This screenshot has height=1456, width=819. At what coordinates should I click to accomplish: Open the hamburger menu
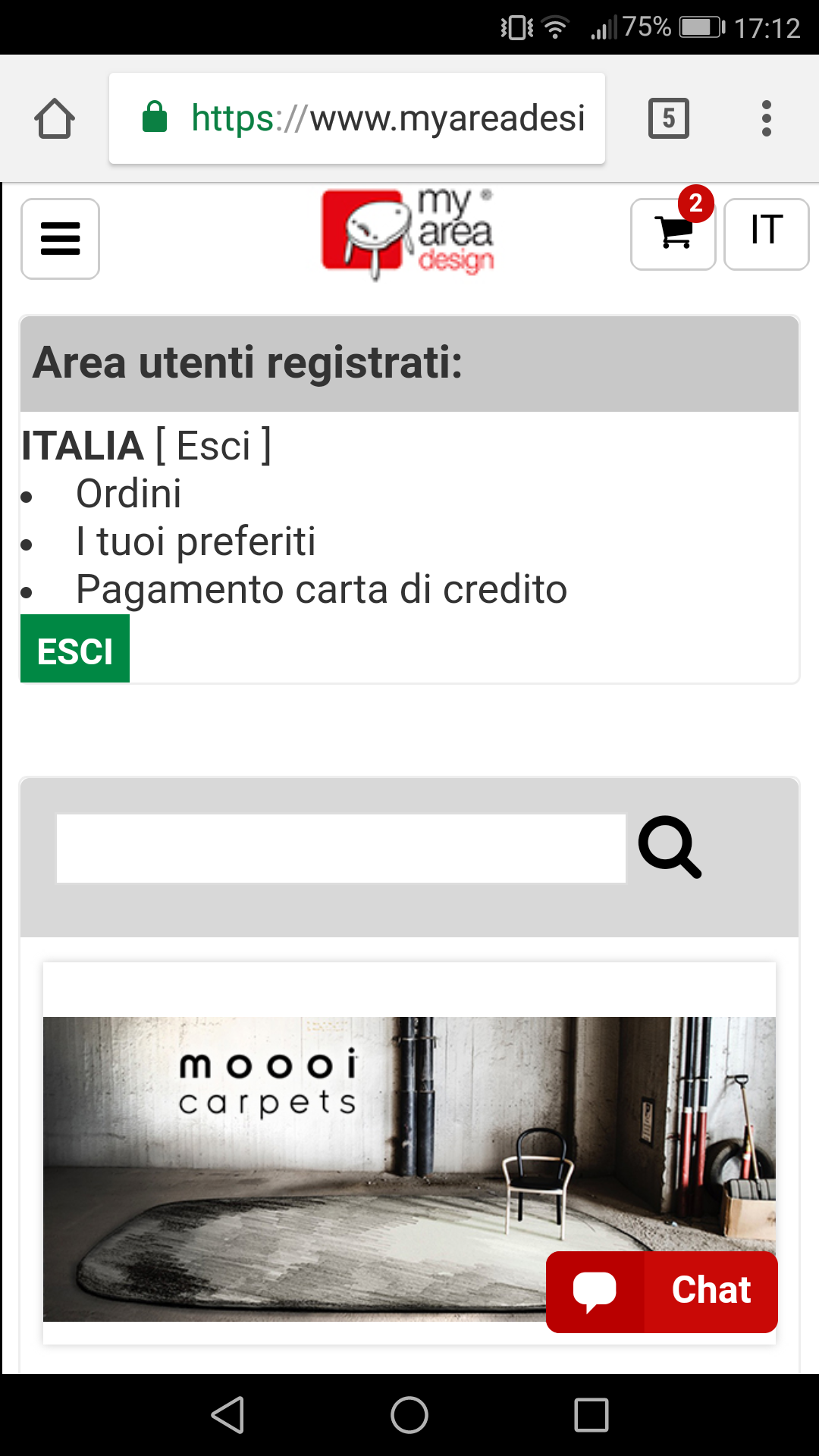pyautogui.click(x=60, y=239)
